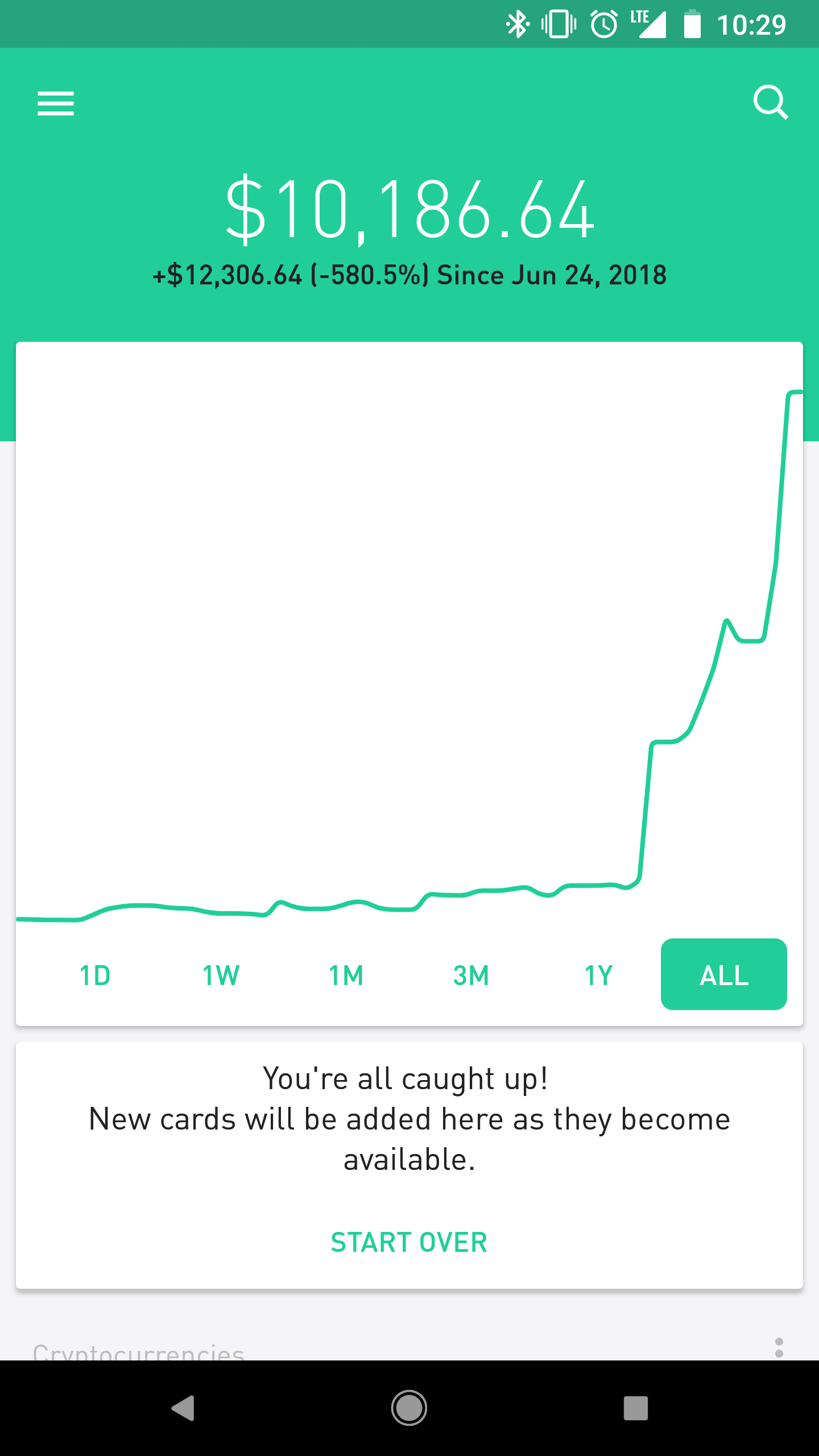Open recent apps from navigation bar
The width and height of the screenshot is (819, 1456).
coord(635,1408)
